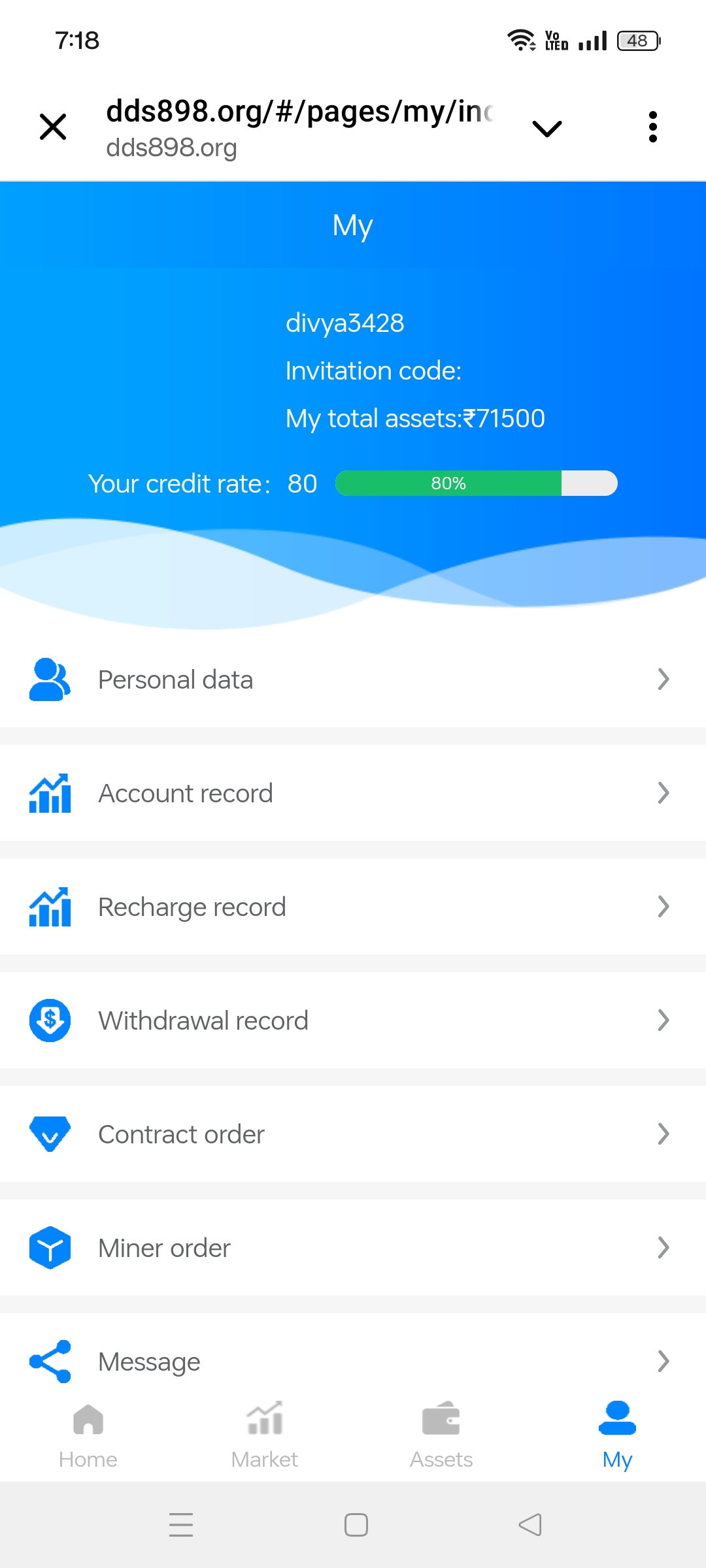This screenshot has width=706, height=1568.
Task: Open recent apps from navigation bar
Action: click(181, 1525)
